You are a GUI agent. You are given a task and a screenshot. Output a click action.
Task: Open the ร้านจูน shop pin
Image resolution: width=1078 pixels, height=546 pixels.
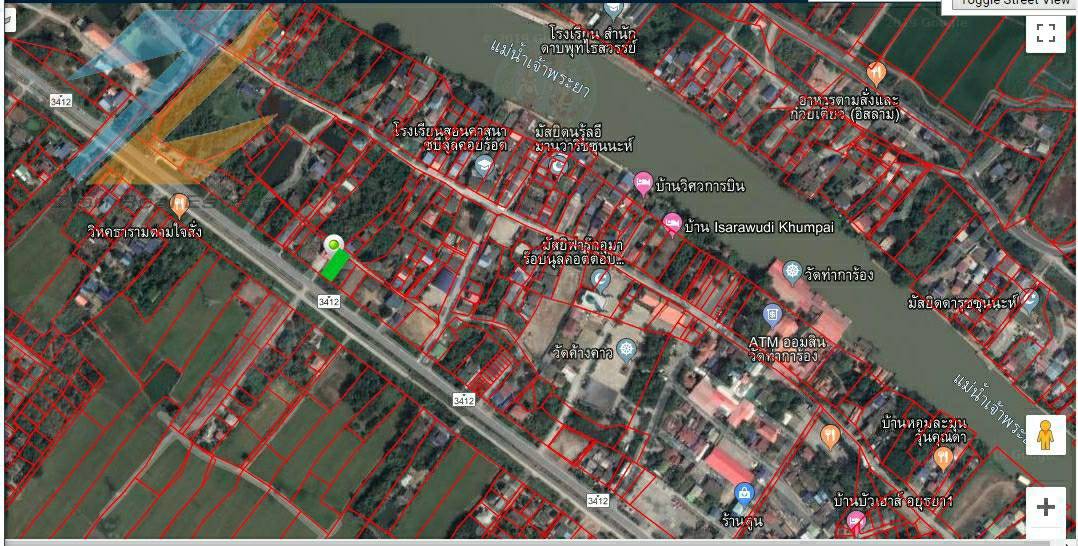(743, 493)
